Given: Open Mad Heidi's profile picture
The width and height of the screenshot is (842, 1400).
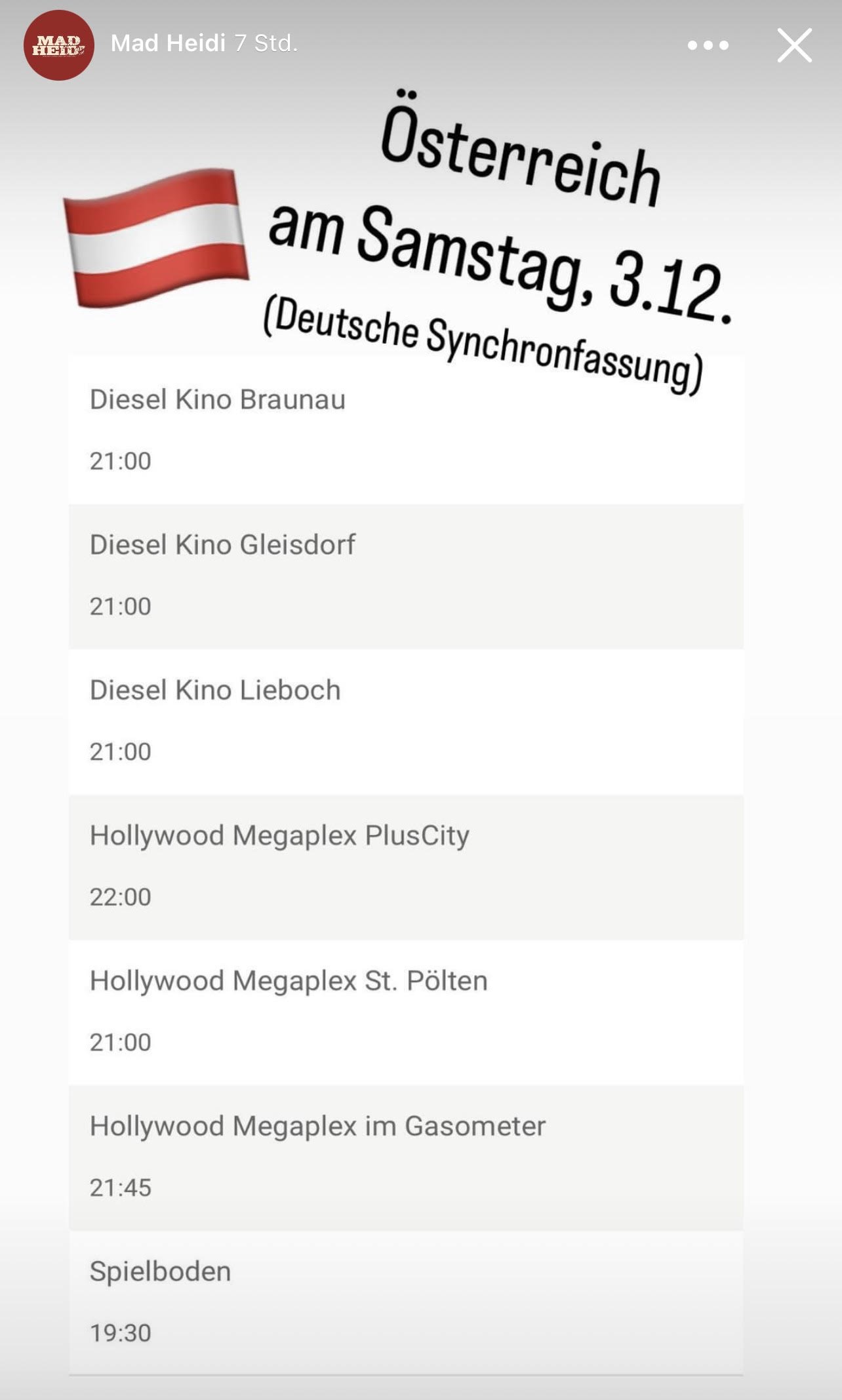Looking at the screenshot, I should [58, 45].
